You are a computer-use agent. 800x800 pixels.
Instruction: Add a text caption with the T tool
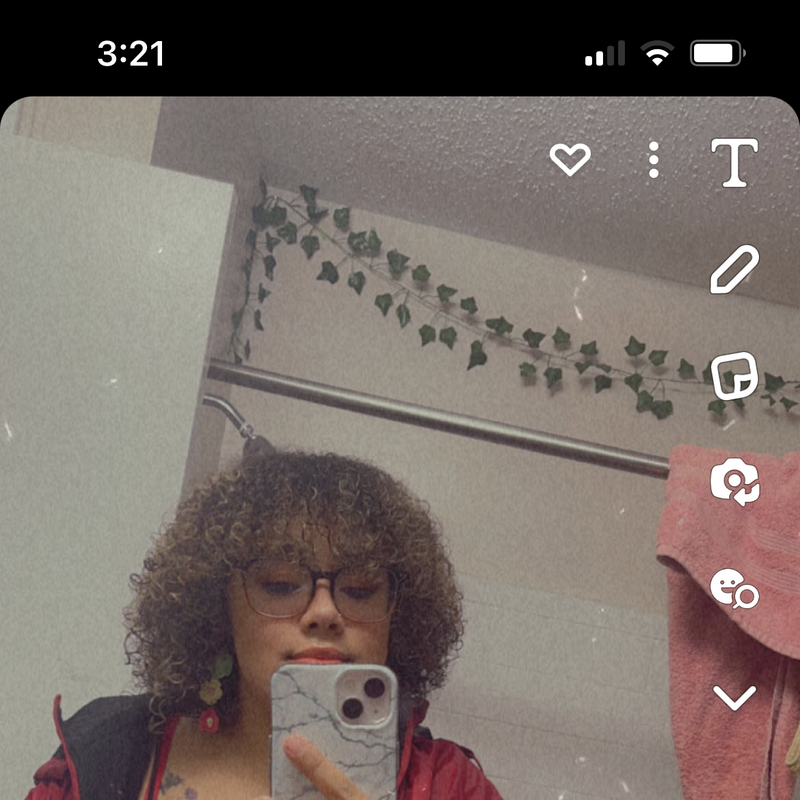pyautogui.click(x=734, y=163)
